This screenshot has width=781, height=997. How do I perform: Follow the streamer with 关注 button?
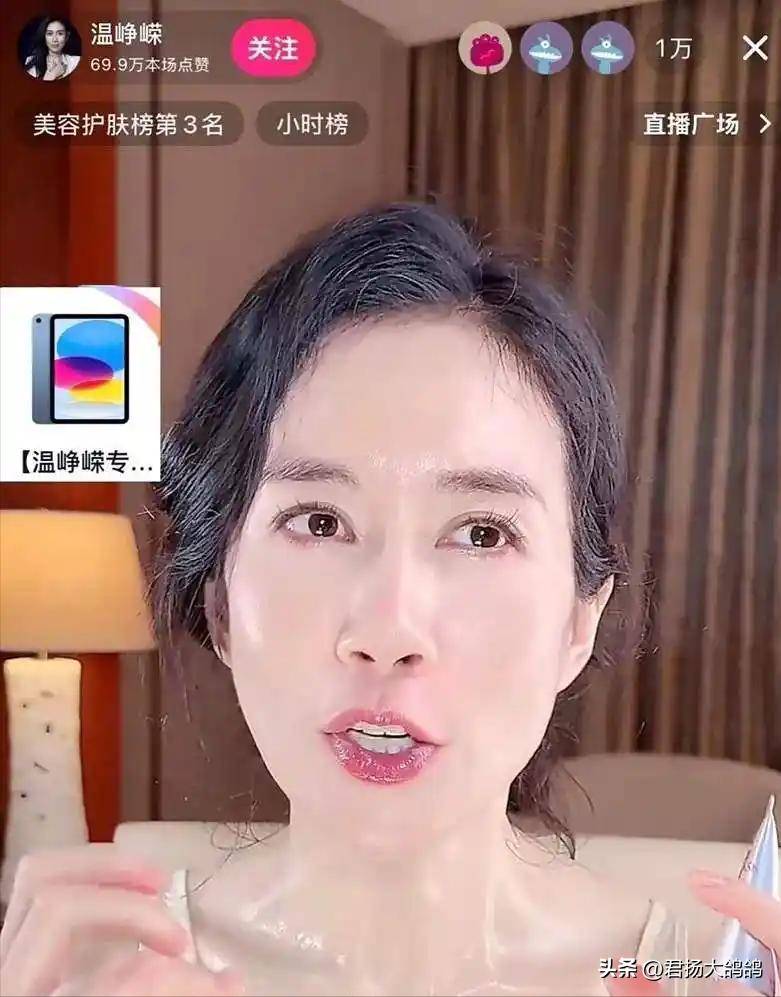(273, 48)
